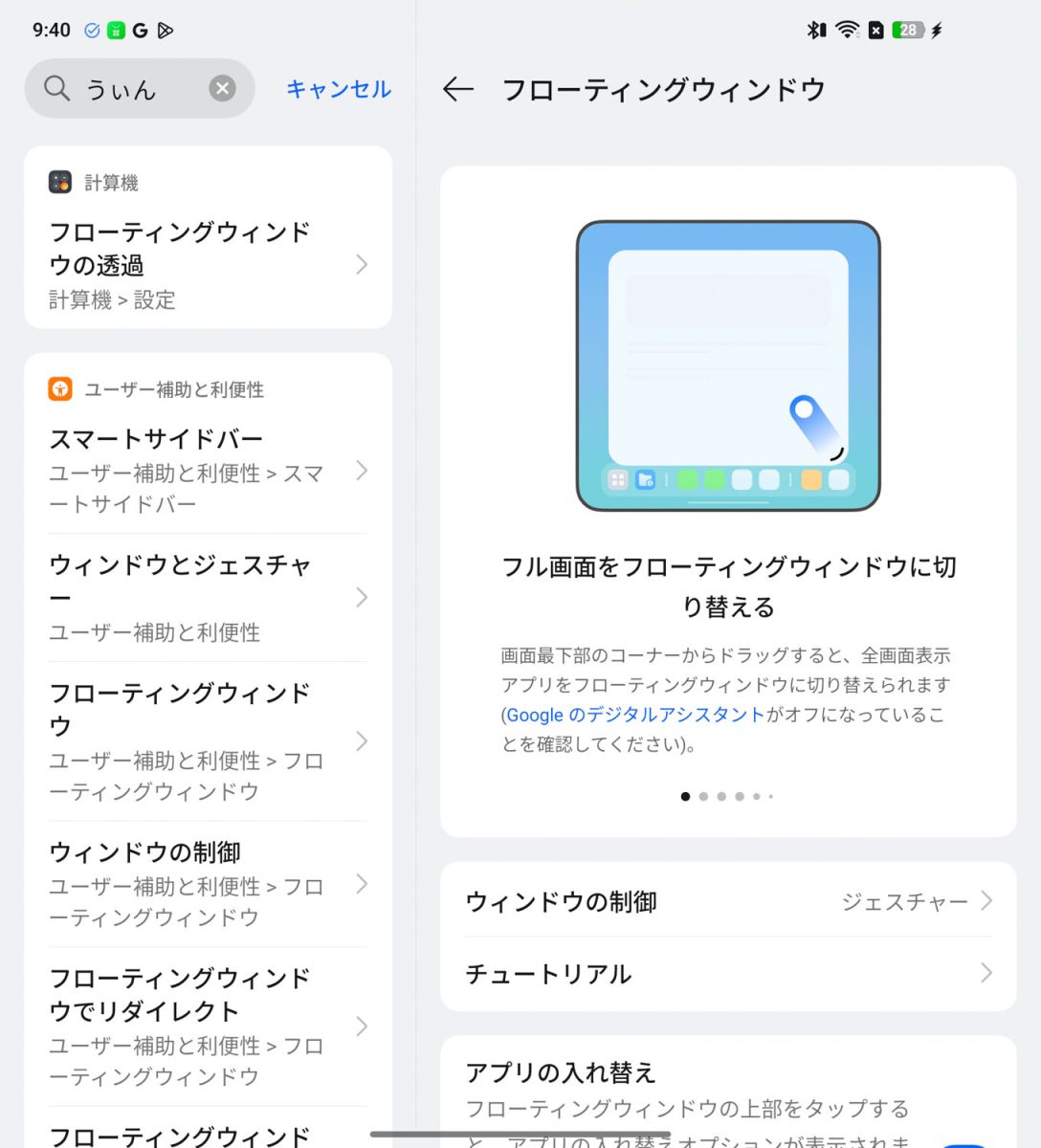Open the ウィンドウとジェスチャー search result
Image resolution: width=1041 pixels, height=1148 pixels.
(208, 598)
